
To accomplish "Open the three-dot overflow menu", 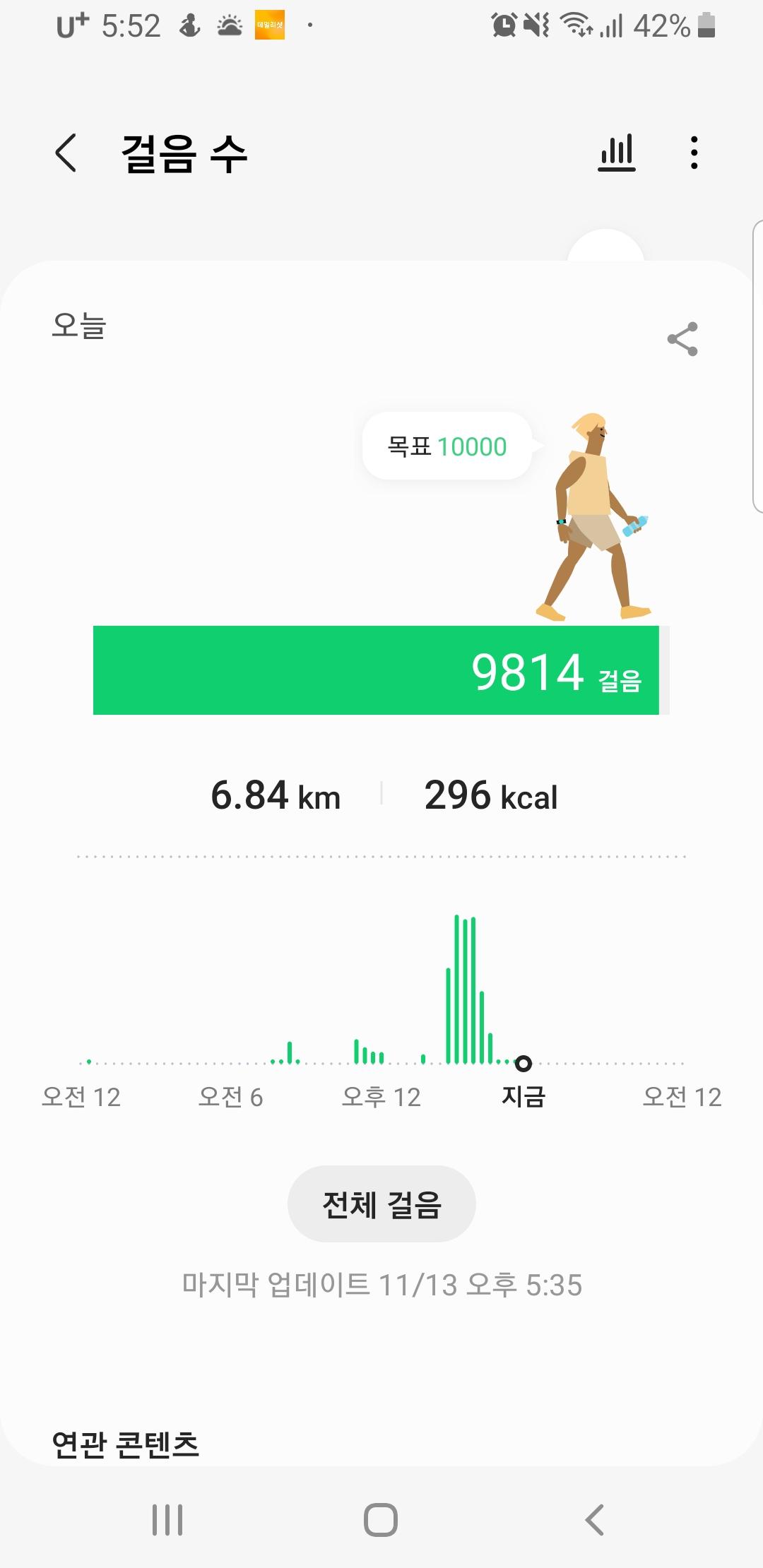I will [694, 153].
